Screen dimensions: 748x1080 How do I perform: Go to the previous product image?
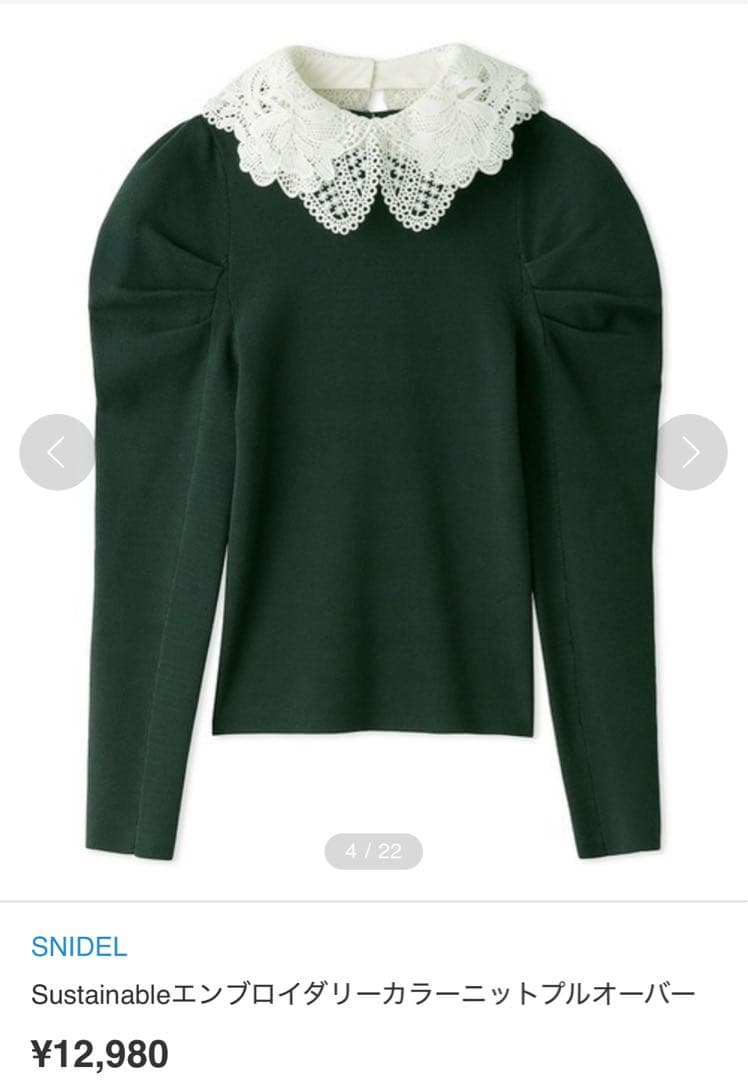57,452
